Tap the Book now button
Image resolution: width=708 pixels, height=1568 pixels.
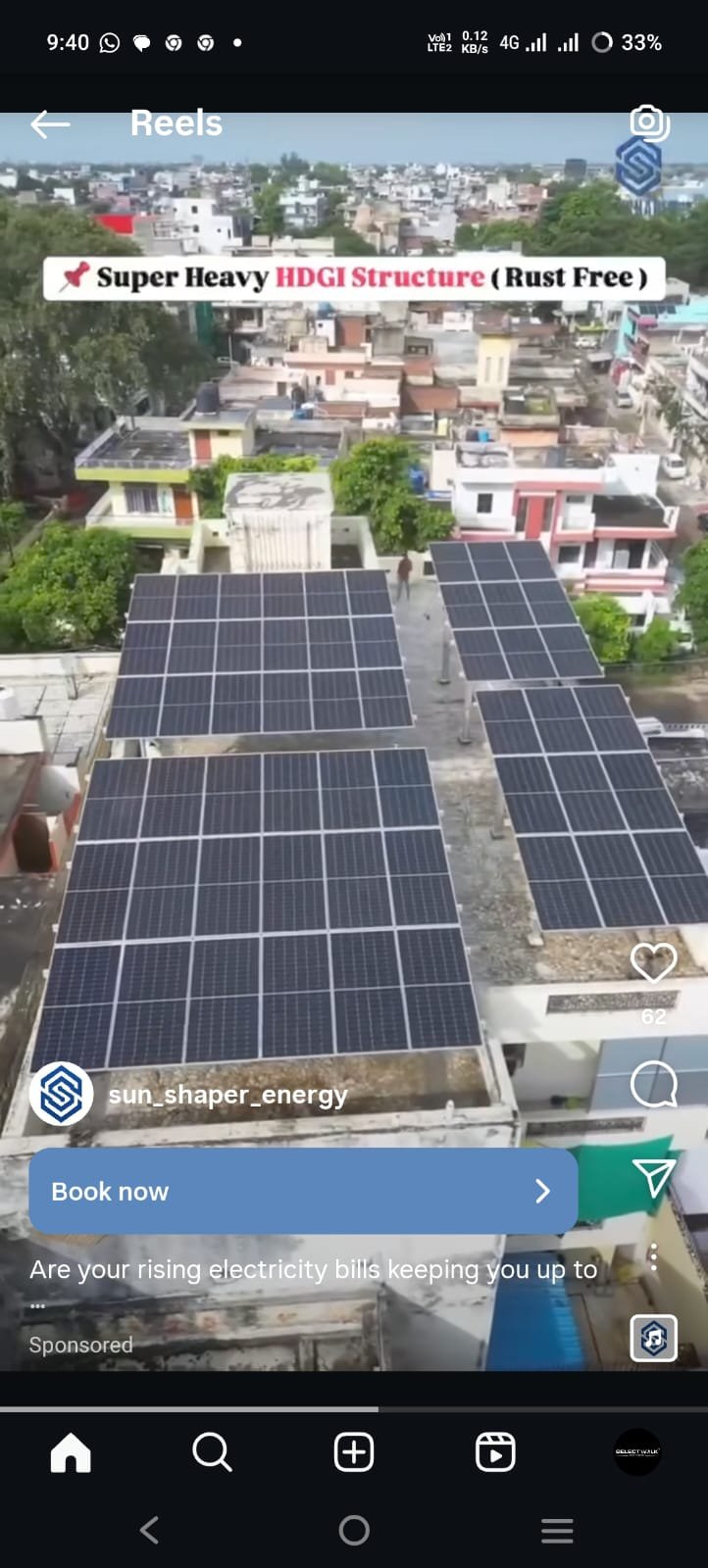point(303,1191)
